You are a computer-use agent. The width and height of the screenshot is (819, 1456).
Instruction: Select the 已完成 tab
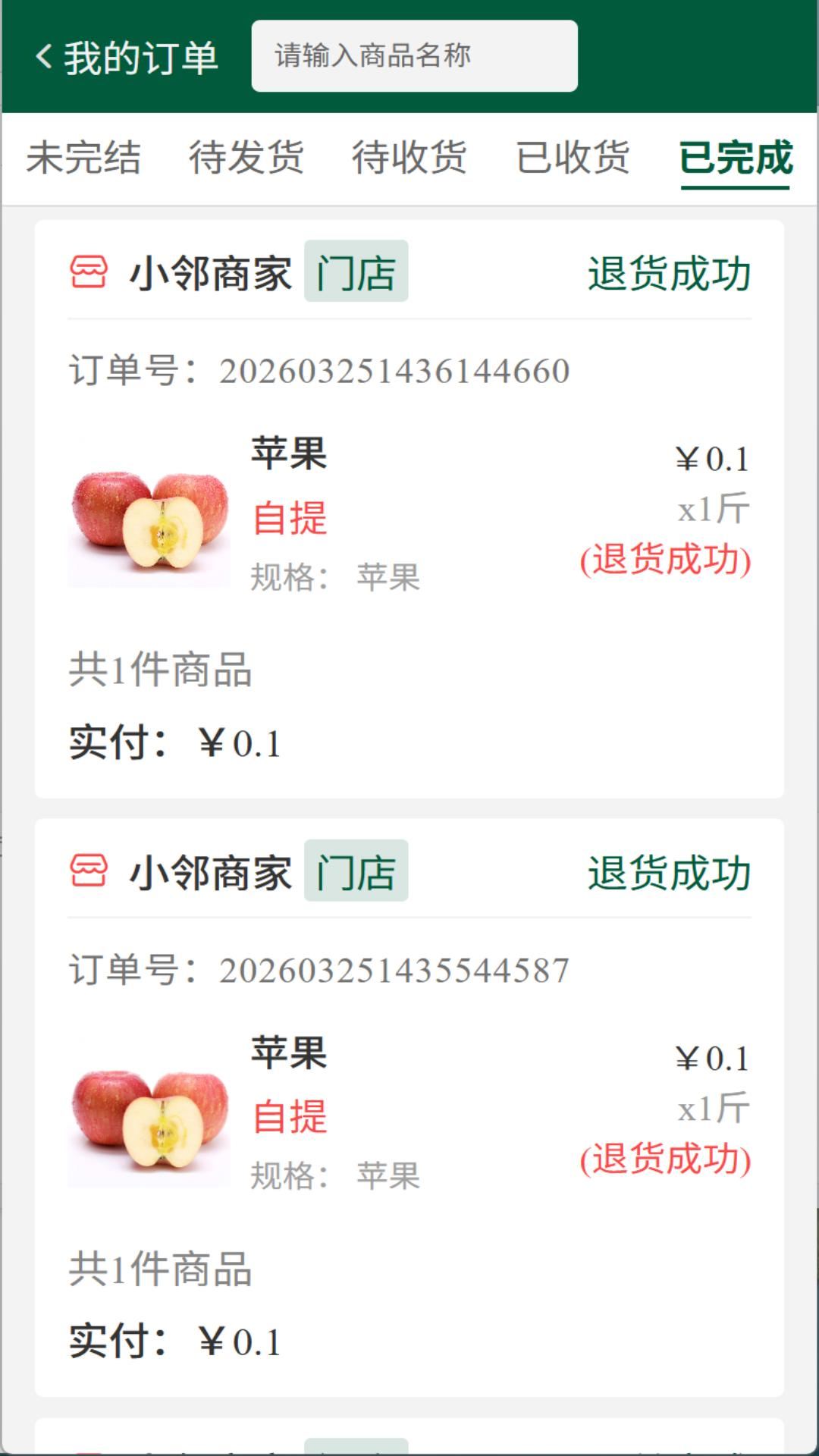(x=735, y=158)
